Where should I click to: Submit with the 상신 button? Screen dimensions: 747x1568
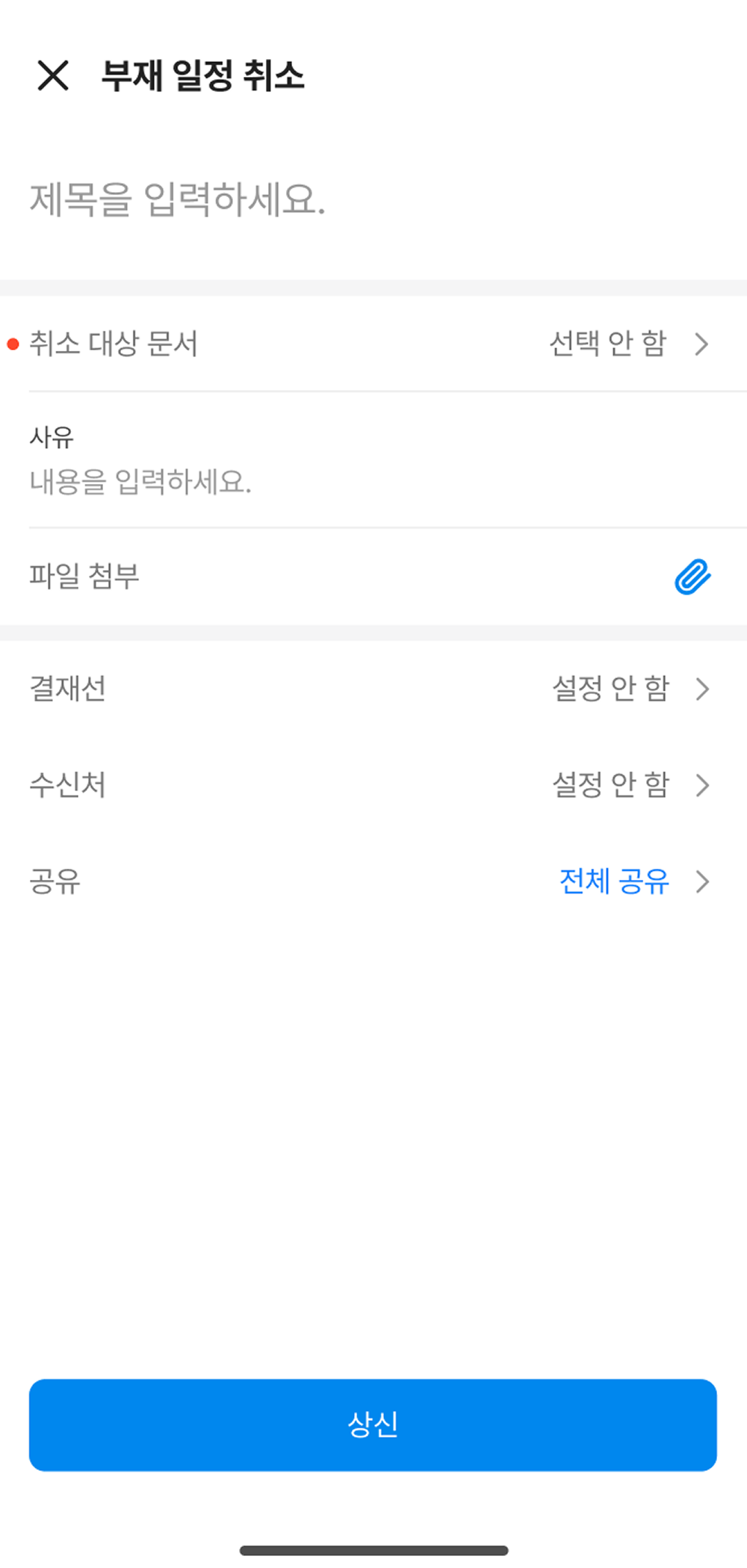[373, 1425]
